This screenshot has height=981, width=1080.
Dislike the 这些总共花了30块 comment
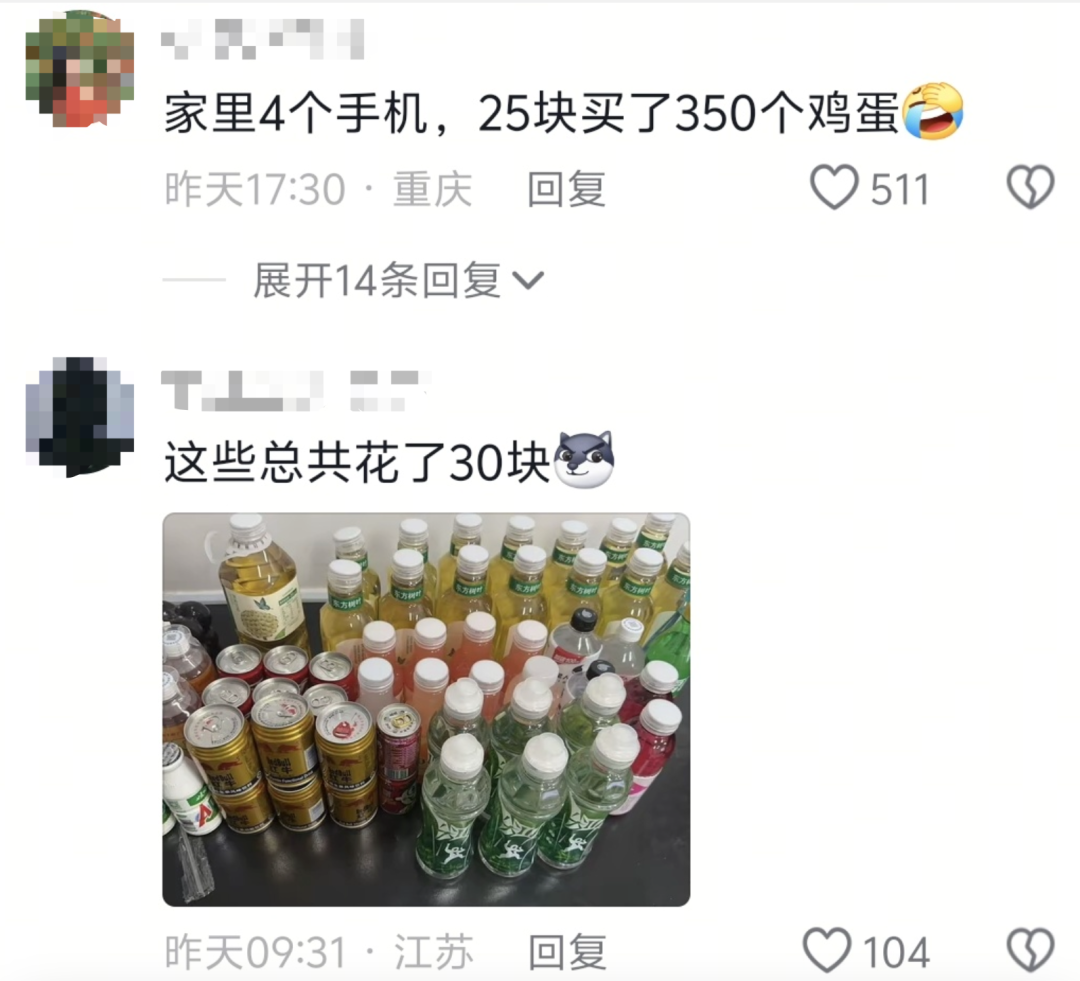[x=1030, y=950]
